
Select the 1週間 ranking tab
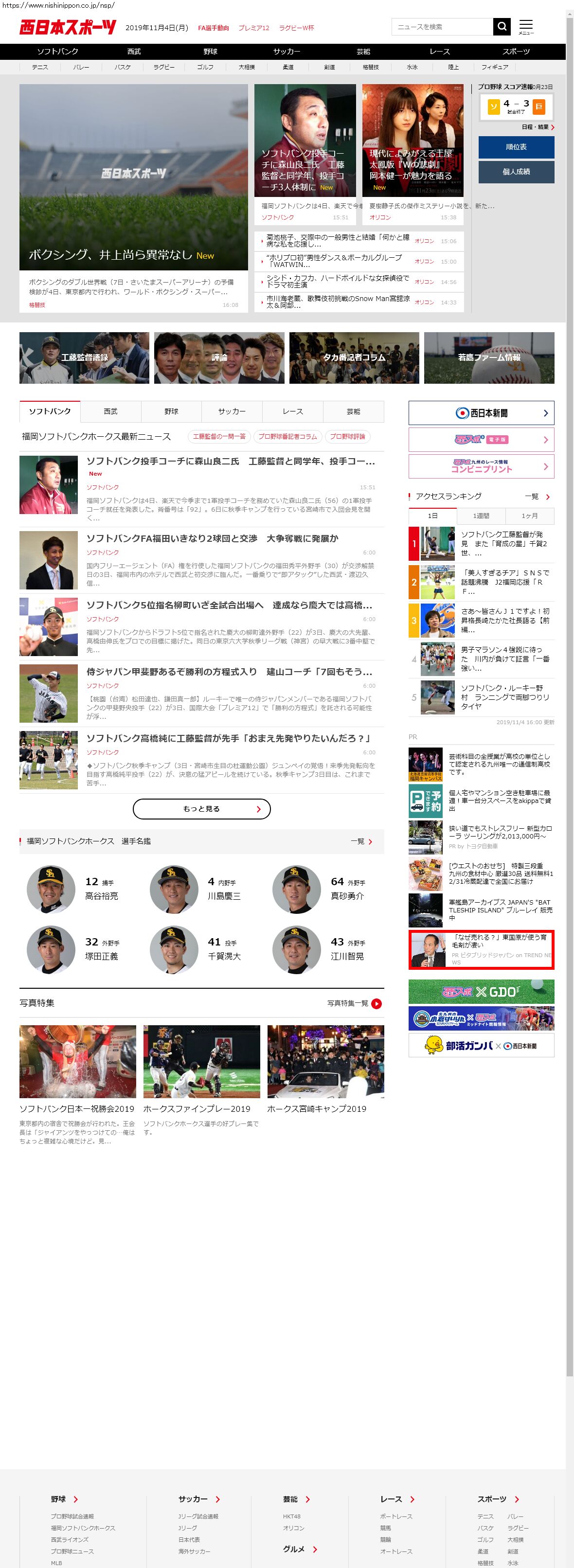tap(481, 516)
